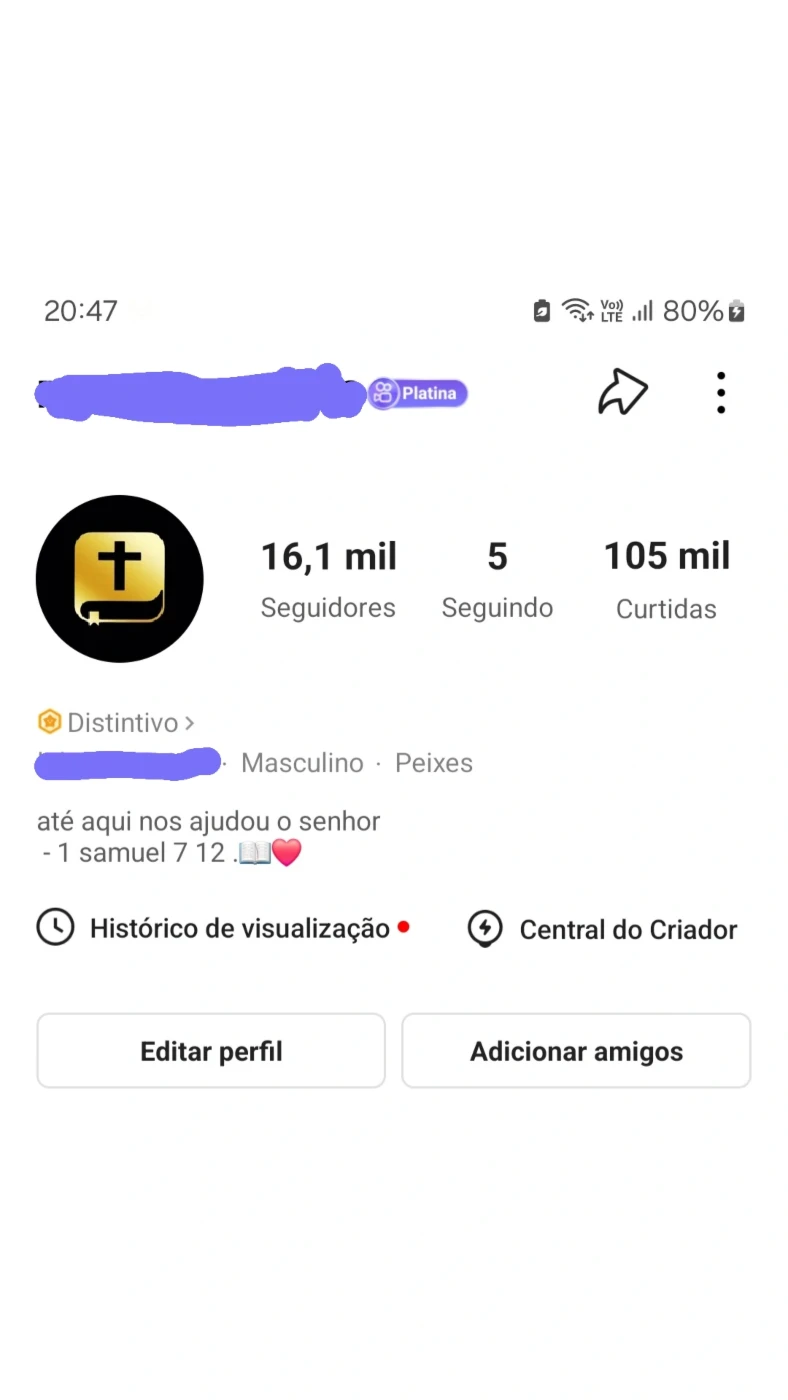
Task: Open the profile picture
Action: point(120,579)
